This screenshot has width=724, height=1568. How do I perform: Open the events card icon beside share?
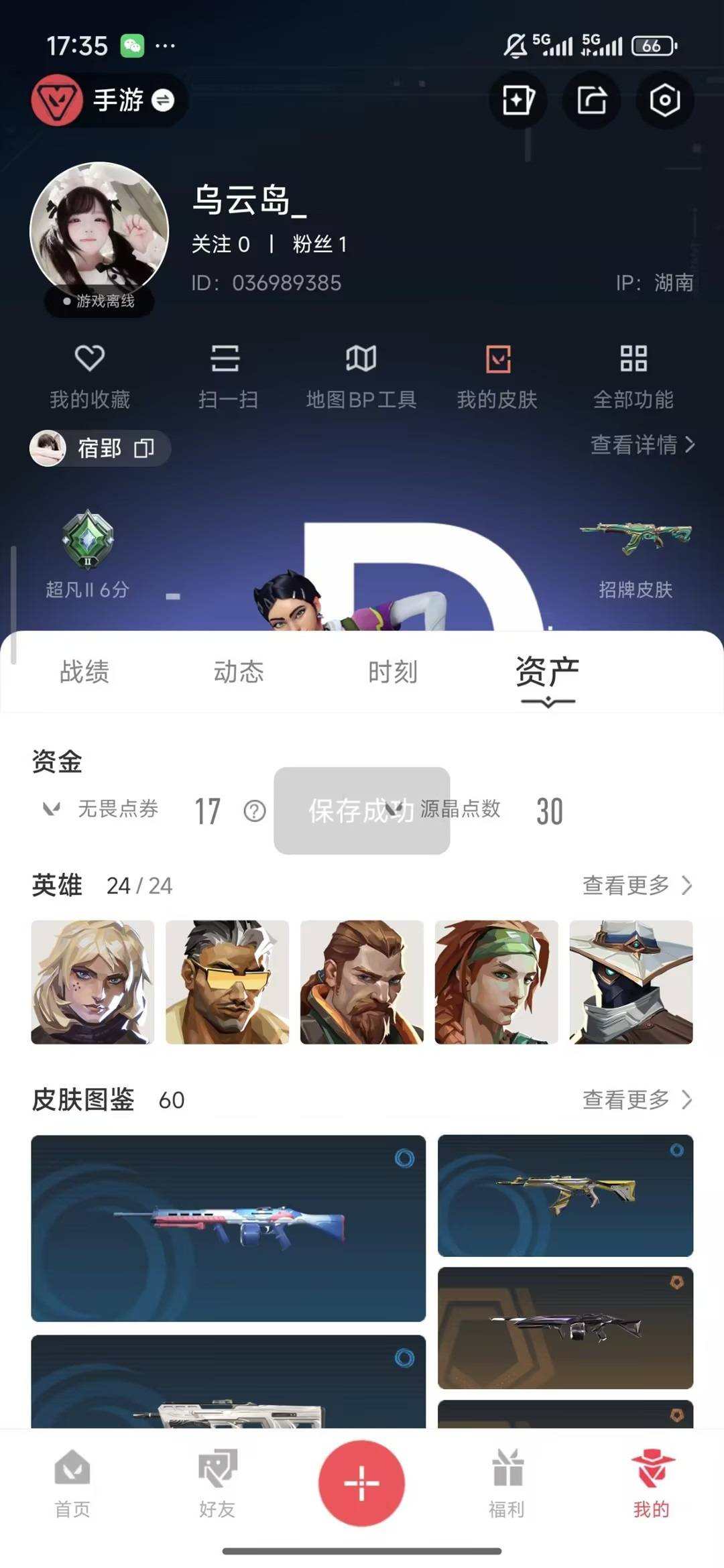pos(518,99)
